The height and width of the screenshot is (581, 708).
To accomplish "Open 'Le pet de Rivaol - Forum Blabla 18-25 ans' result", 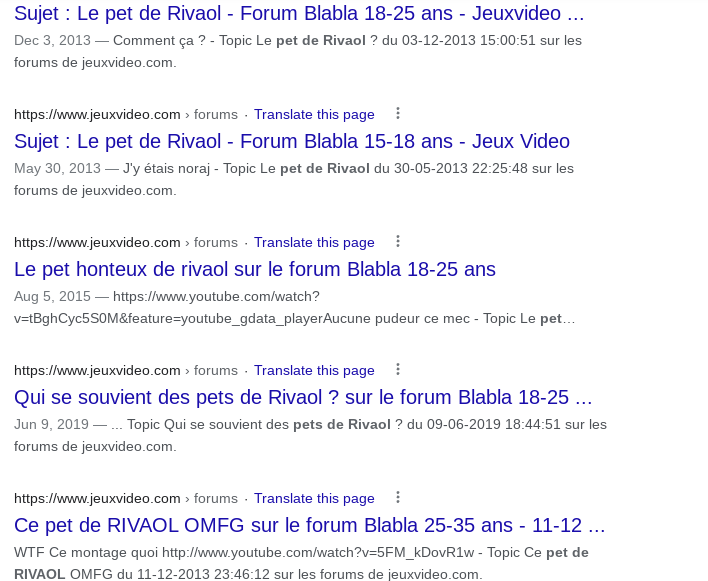I will tap(299, 14).
